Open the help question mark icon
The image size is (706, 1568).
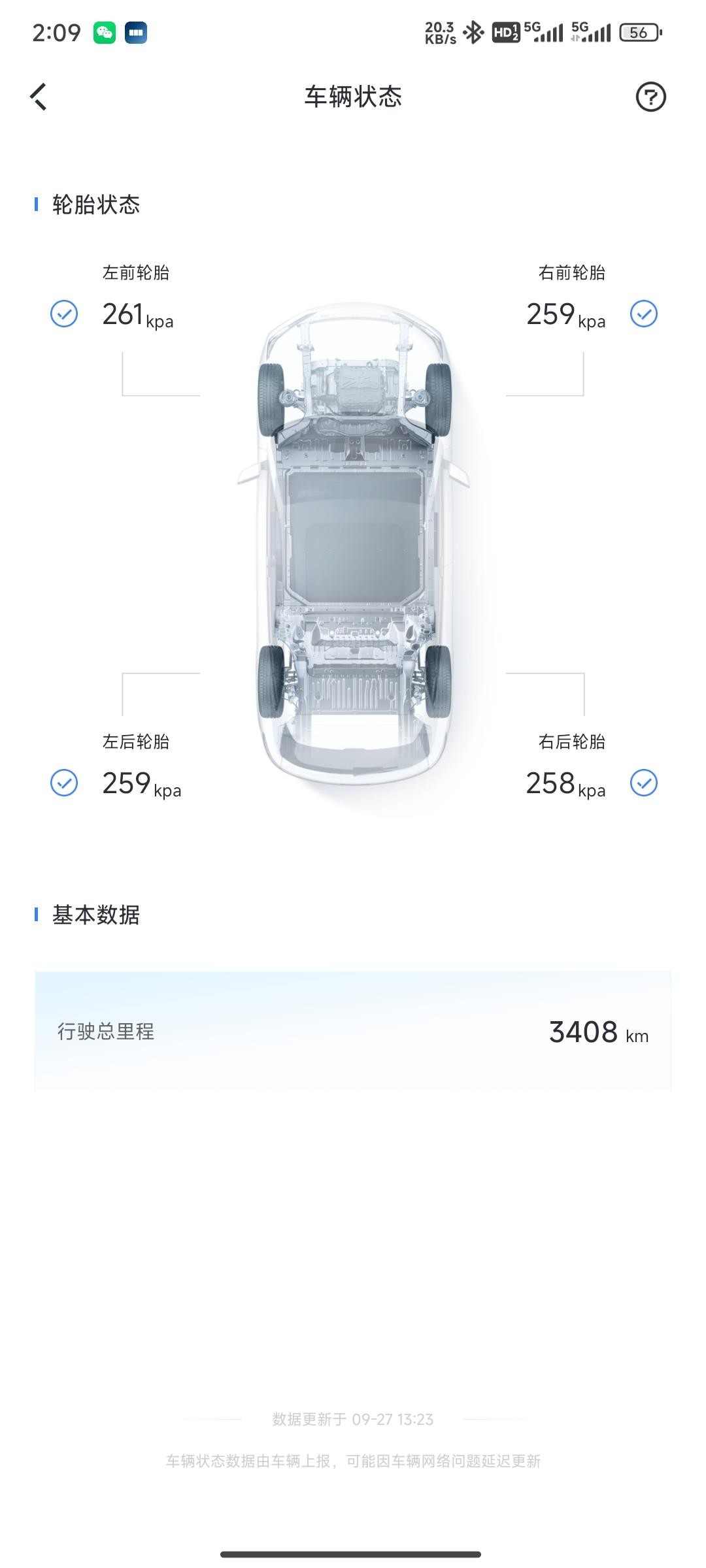coord(650,97)
